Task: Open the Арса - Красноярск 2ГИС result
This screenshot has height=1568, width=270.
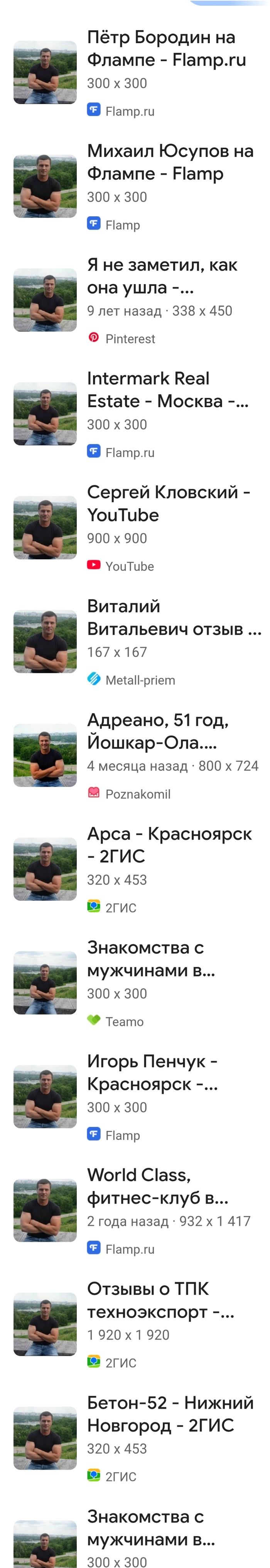Action: coord(169,845)
